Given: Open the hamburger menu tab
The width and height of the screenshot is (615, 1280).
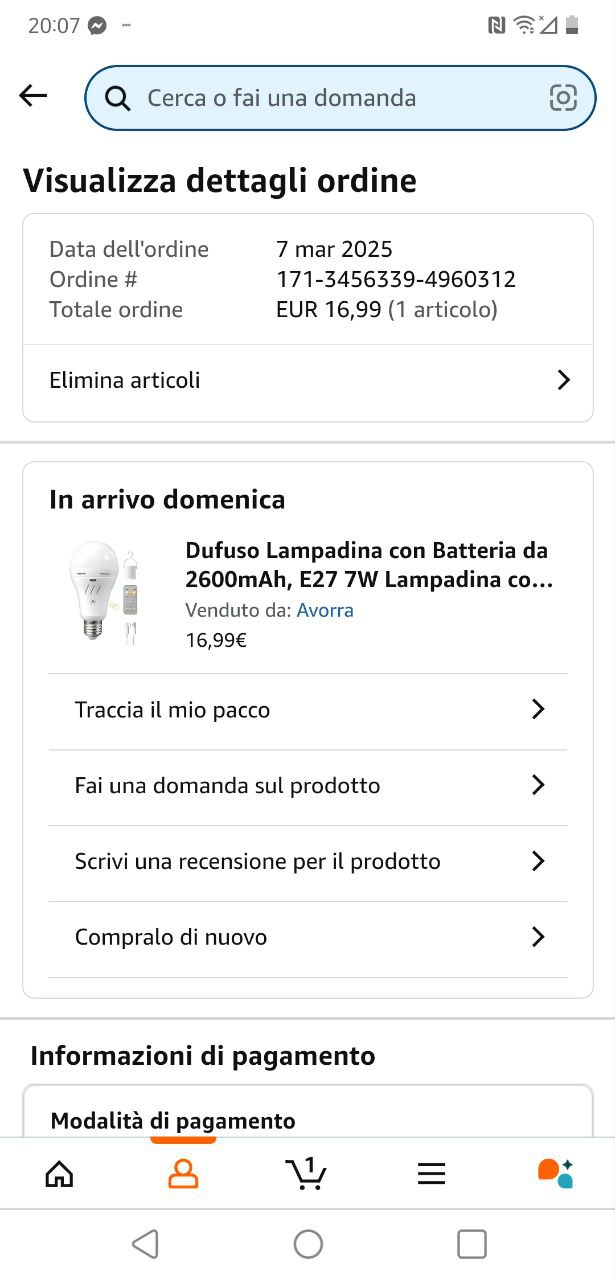Looking at the screenshot, I should point(431,1173).
